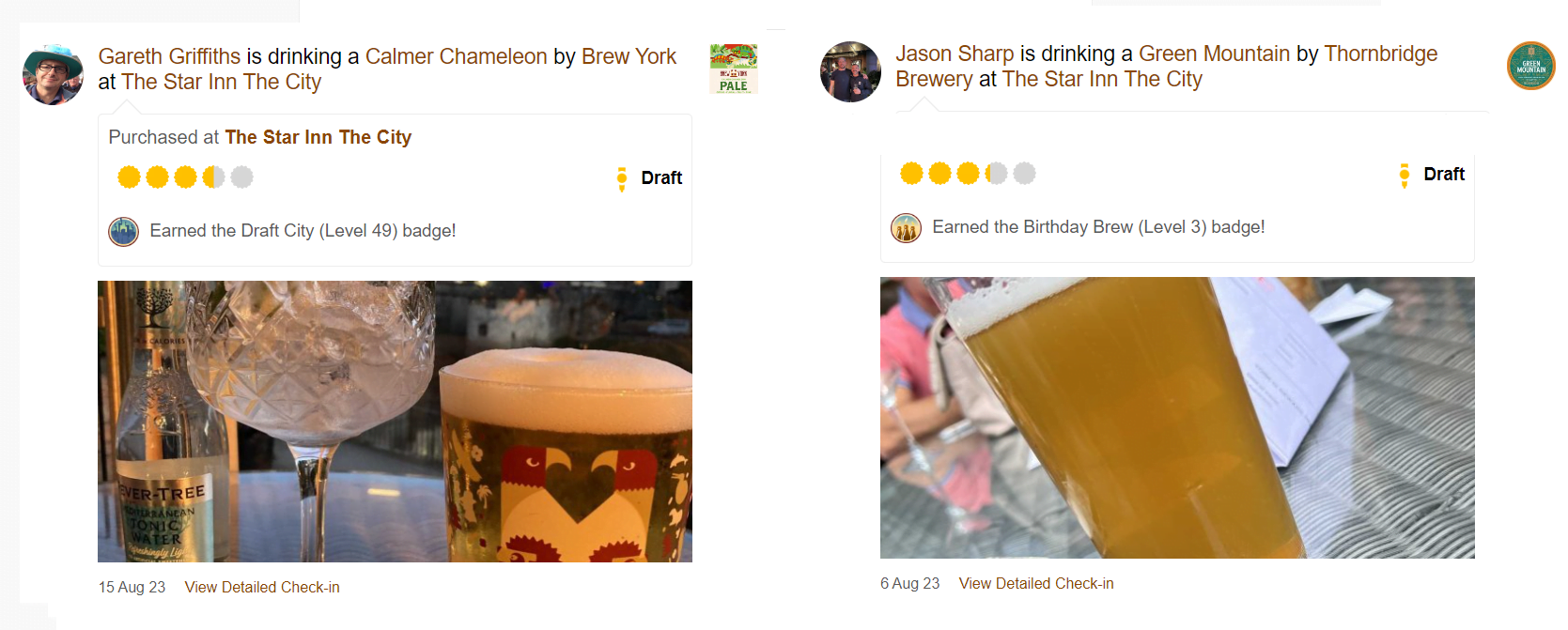This screenshot has width=1568, height=630.
Task: Tap the Calmer Chameleon beer label thumbnail
Action: (733, 68)
